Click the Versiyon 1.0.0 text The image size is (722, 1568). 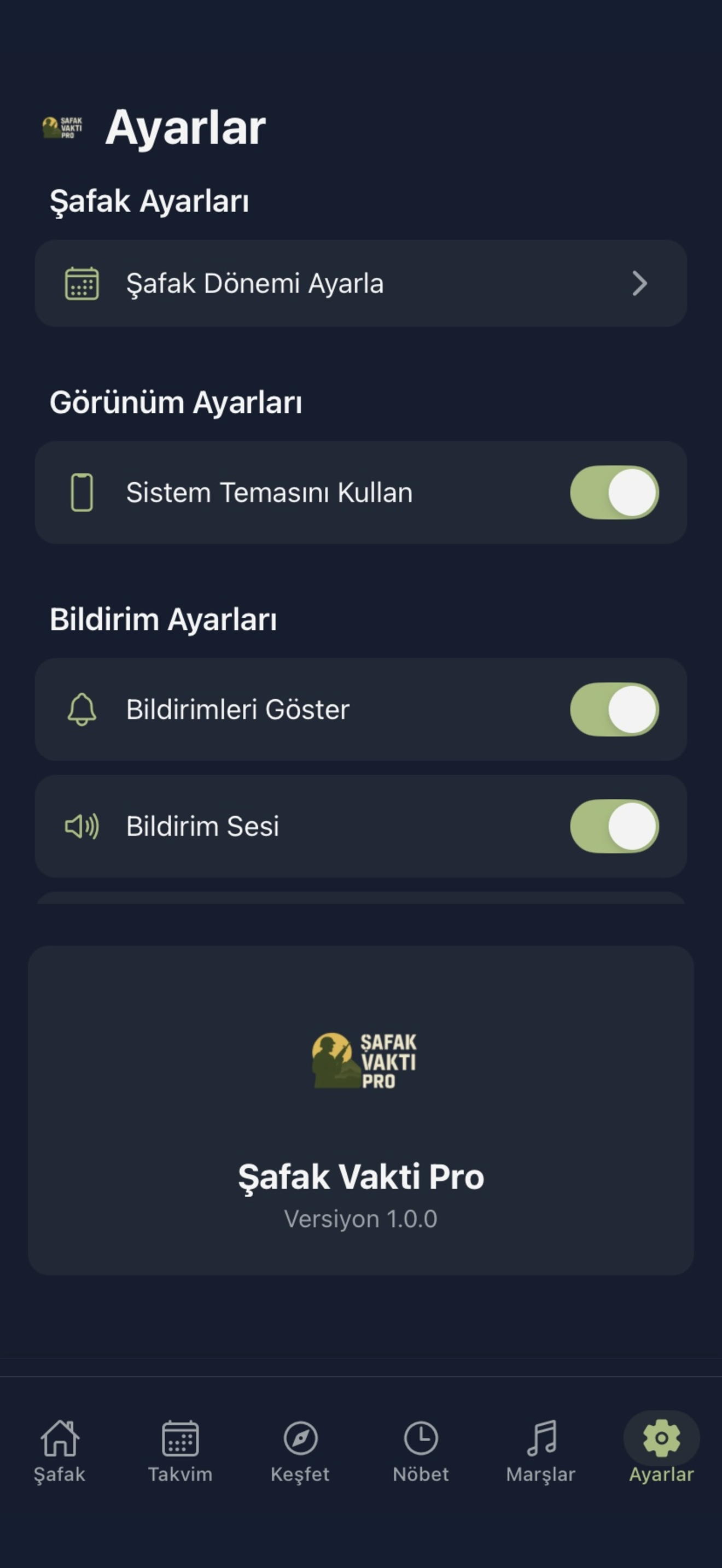pos(361,1219)
